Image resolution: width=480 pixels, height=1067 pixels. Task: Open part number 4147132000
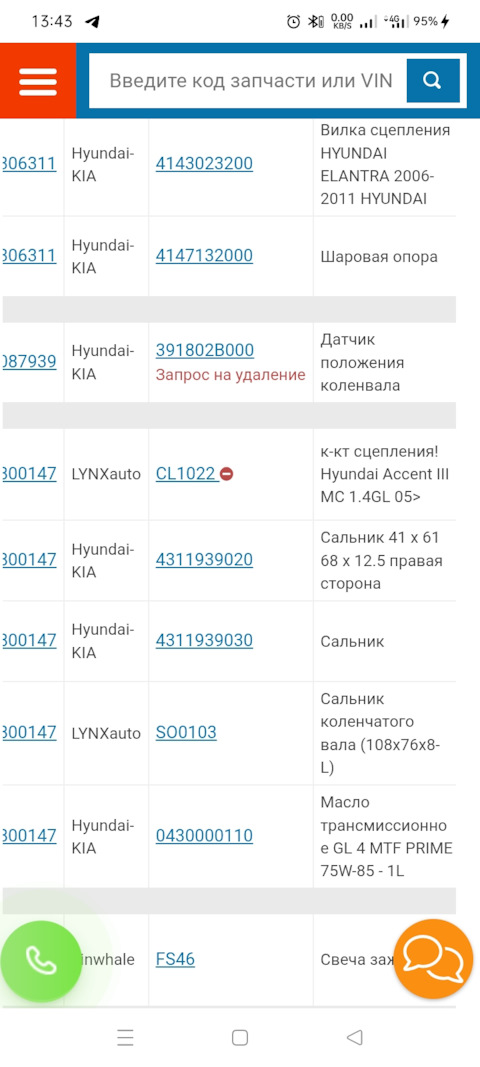click(x=204, y=256)
